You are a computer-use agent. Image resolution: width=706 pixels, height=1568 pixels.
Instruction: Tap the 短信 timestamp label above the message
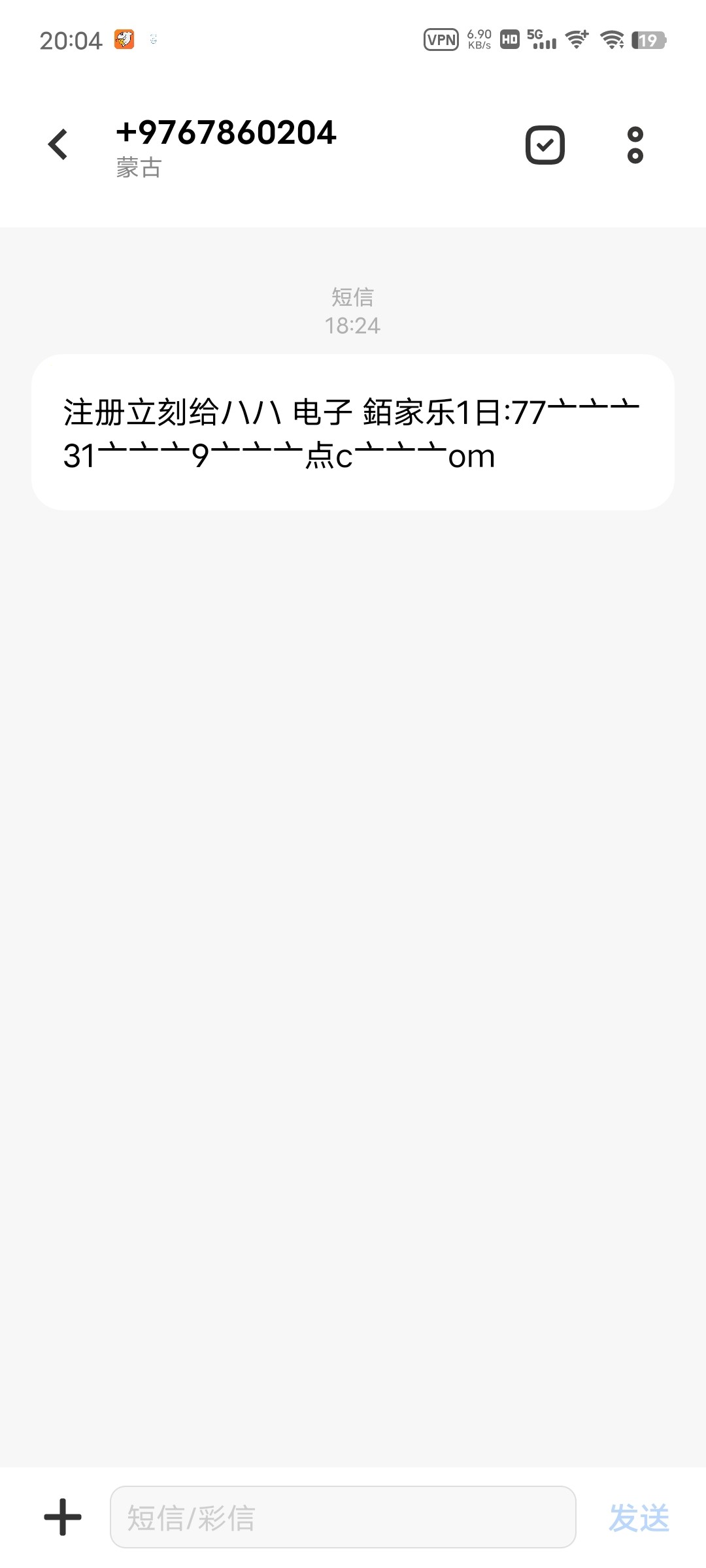(353, 298)
